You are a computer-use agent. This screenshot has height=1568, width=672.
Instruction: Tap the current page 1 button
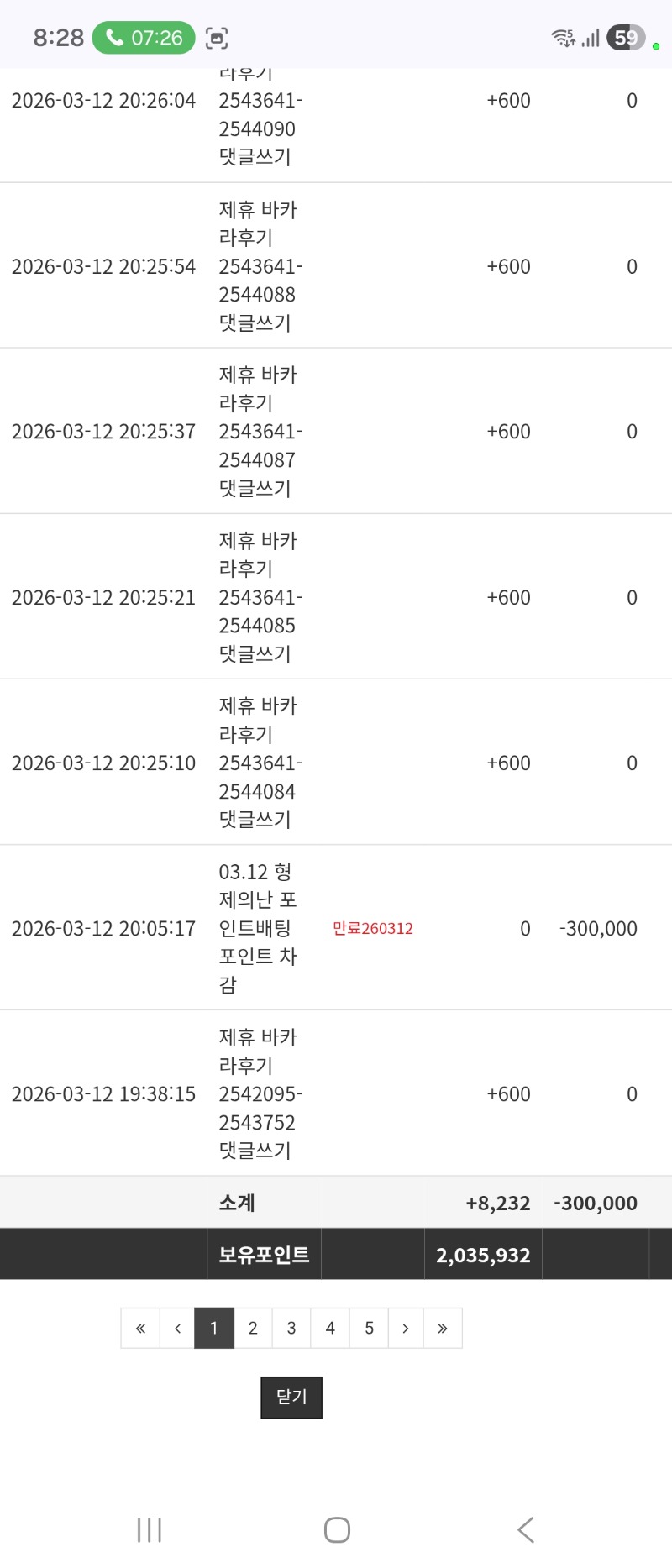(214, 1328)
